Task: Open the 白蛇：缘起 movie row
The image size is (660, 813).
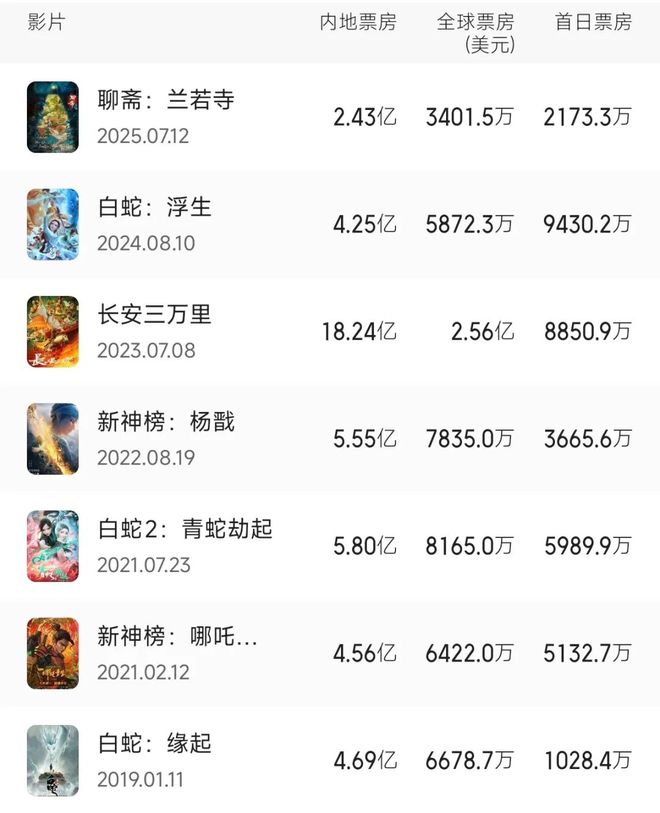Action: (155, 744)
